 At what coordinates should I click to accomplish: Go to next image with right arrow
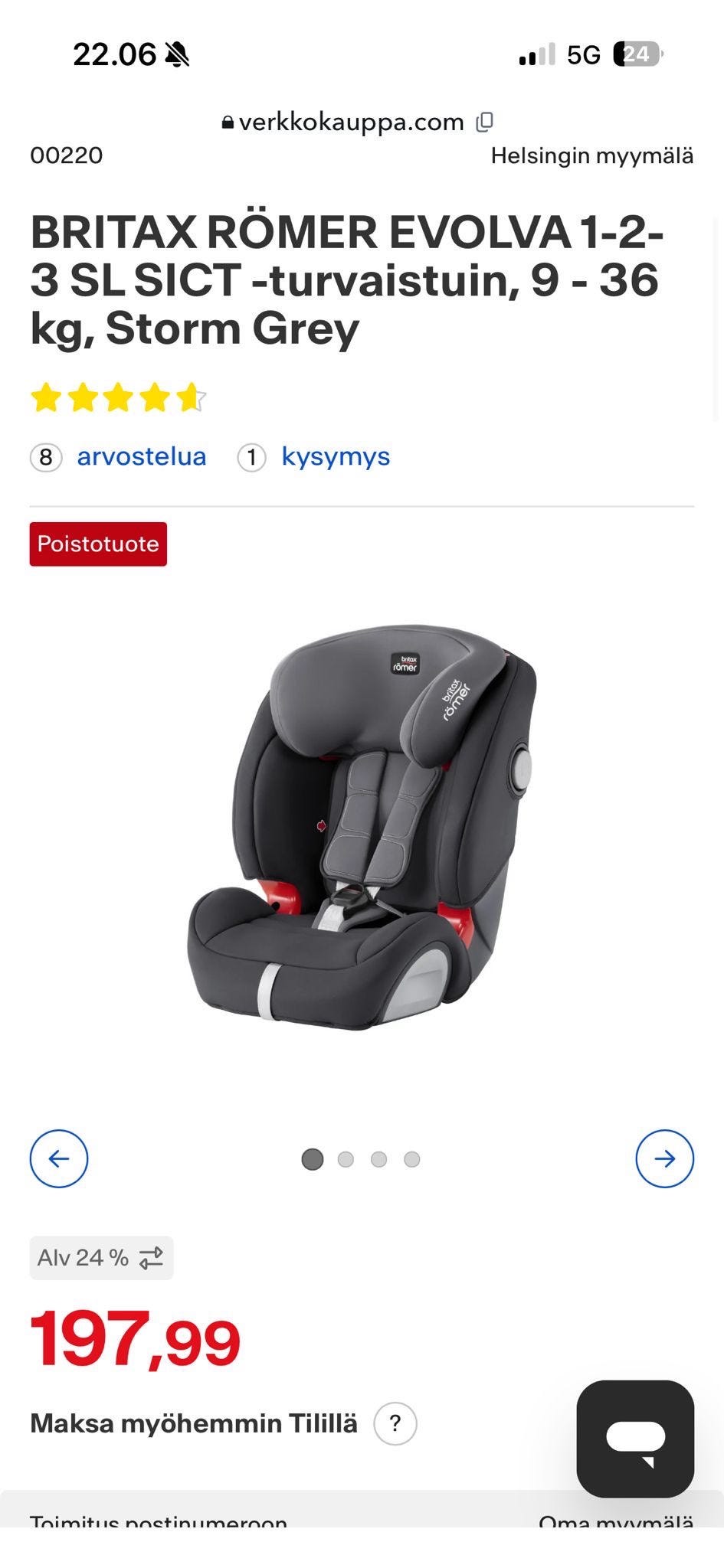coord(665,1158)
